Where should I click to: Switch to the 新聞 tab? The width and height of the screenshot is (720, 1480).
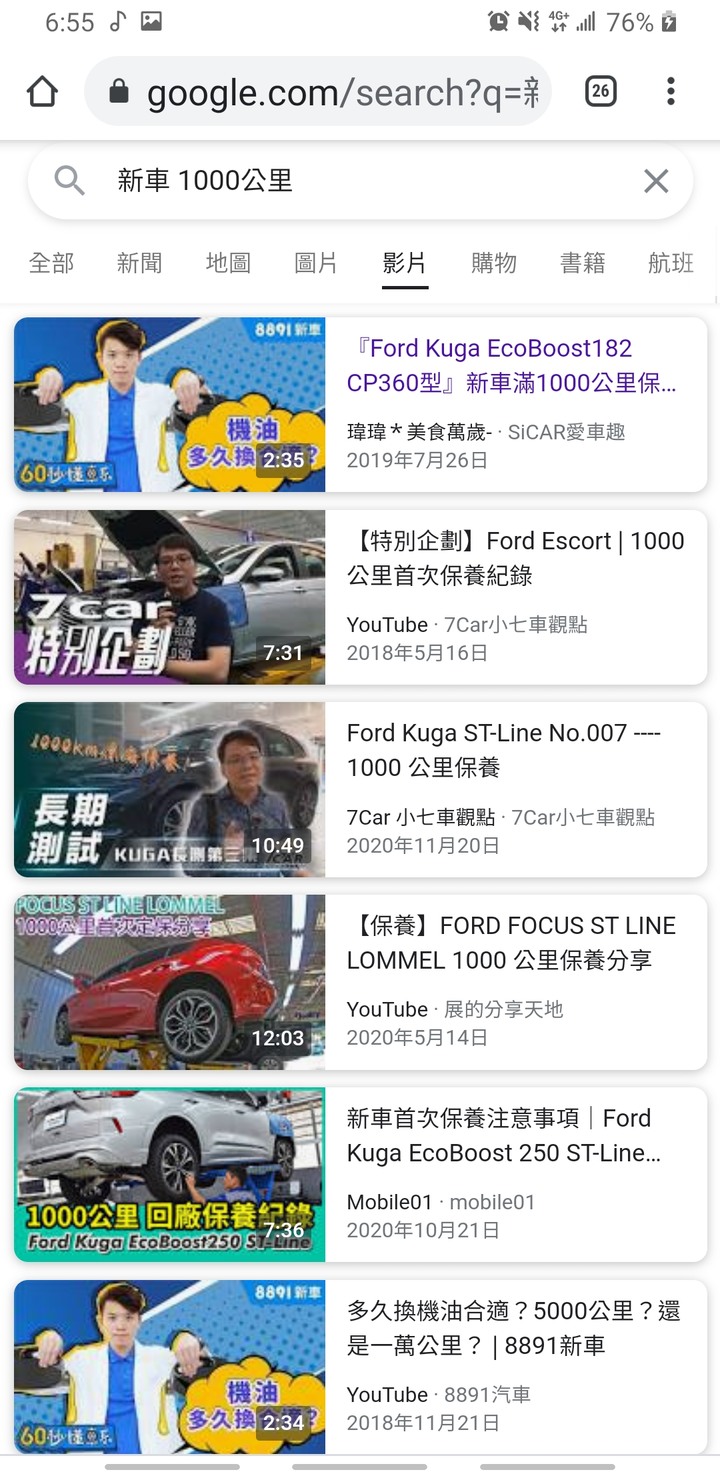[x=139, y=263]
